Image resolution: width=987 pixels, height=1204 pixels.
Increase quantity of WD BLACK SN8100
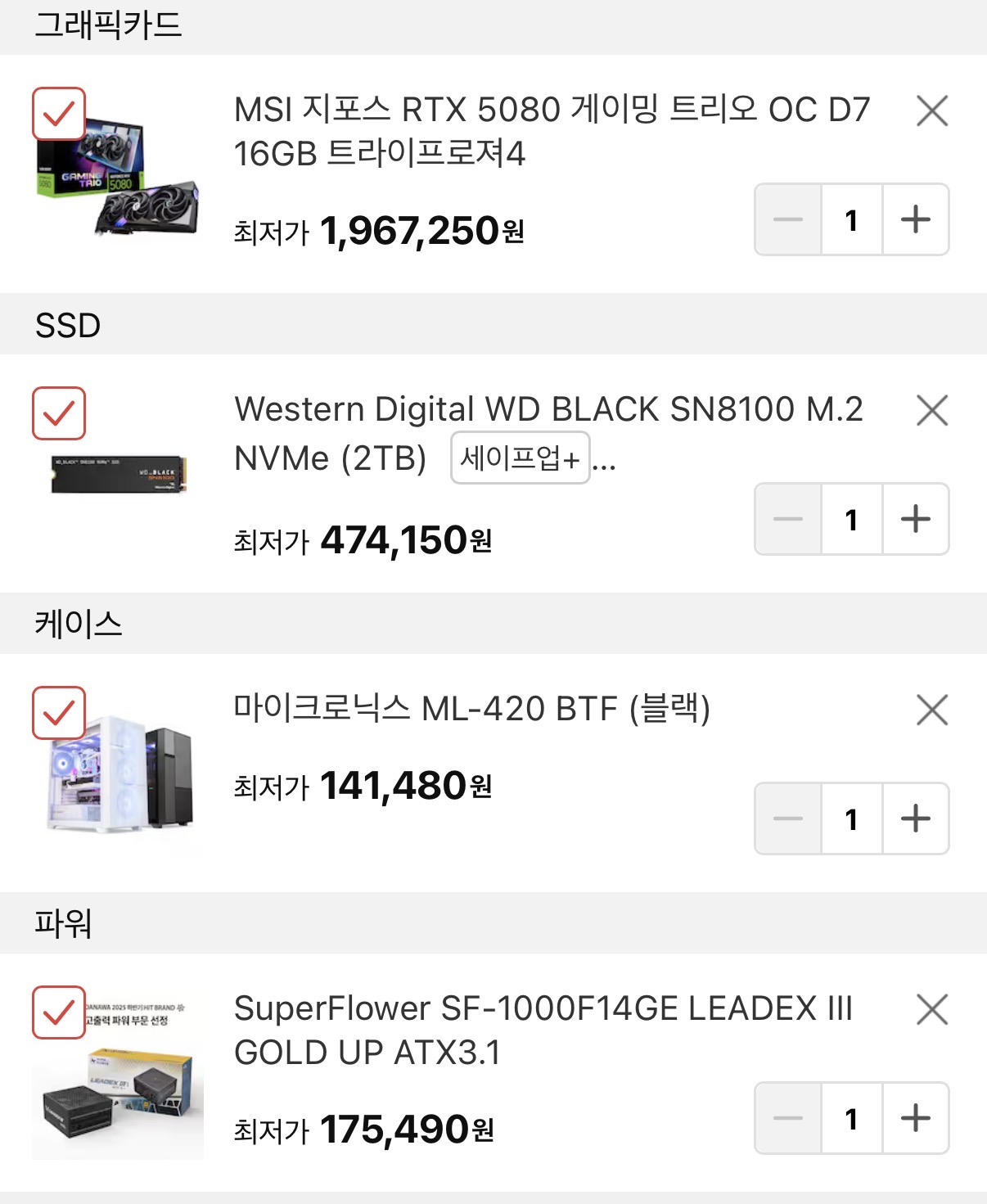916,519
